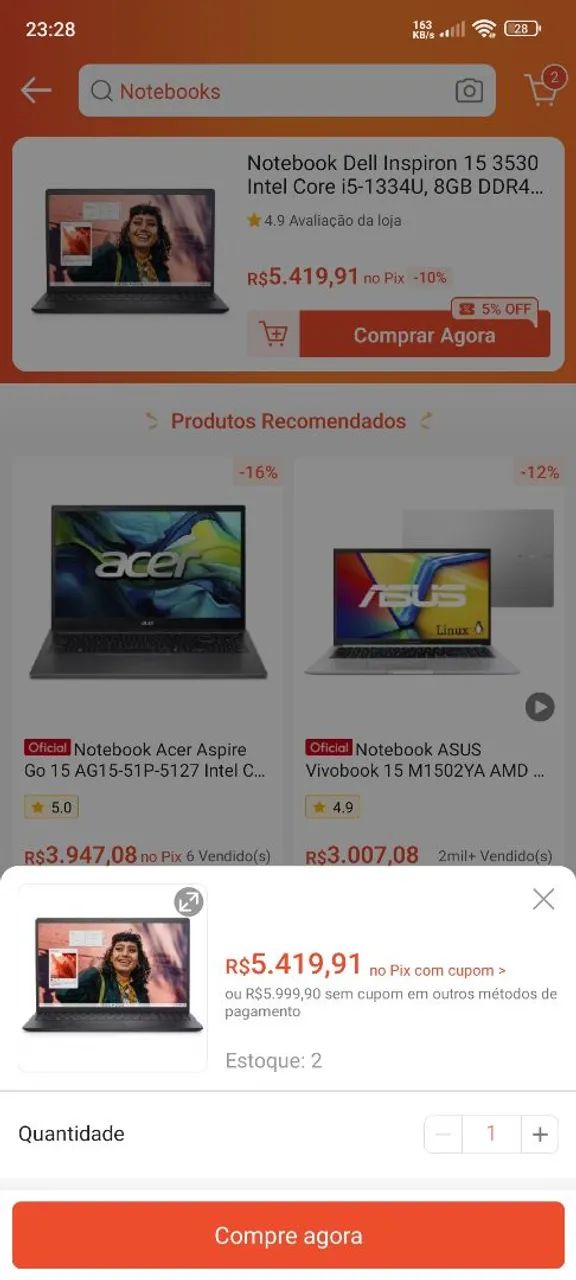This screenshot has width=576, height=1280.
Task: Open the 'no Pix com cupom' link
Action: click(437, 970)
